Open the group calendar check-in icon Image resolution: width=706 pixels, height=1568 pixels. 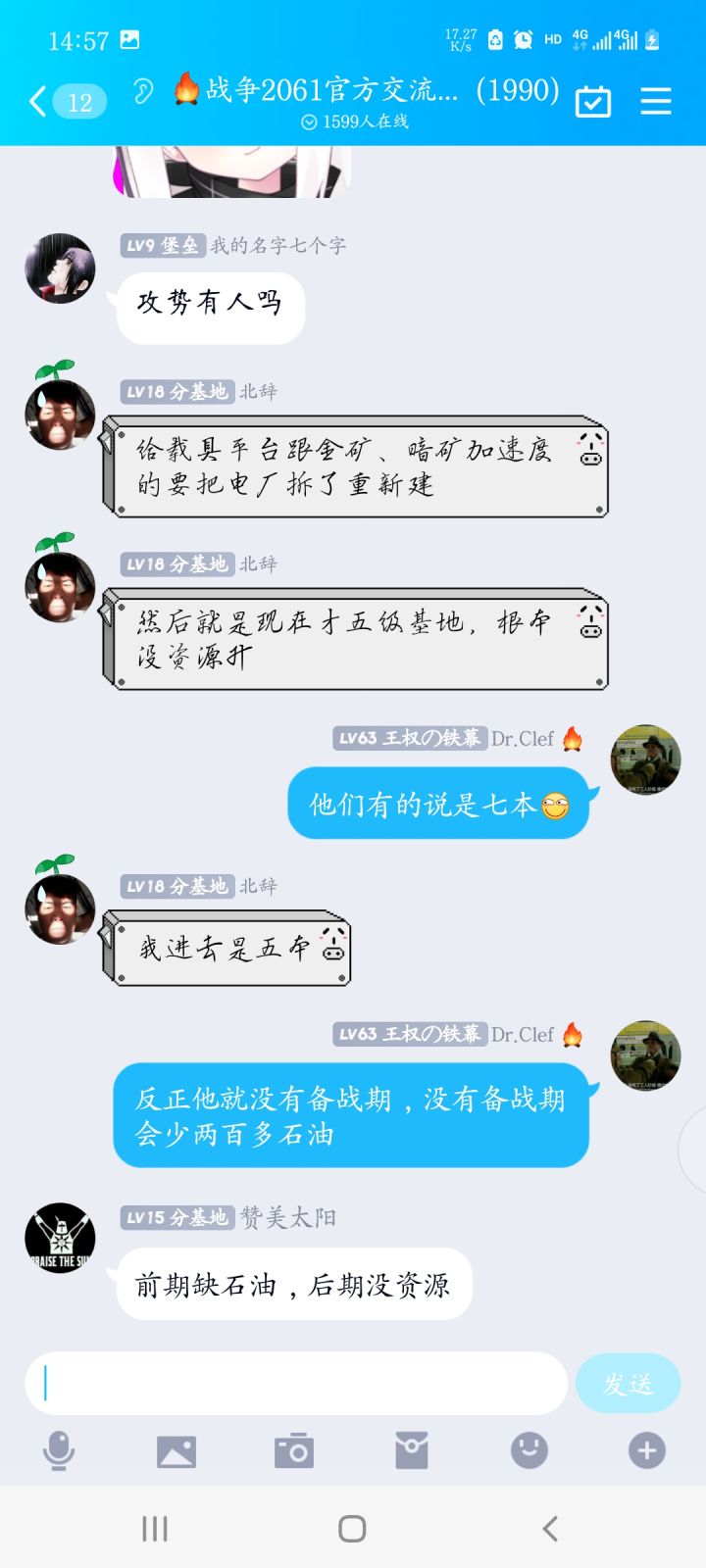(593, 101)
